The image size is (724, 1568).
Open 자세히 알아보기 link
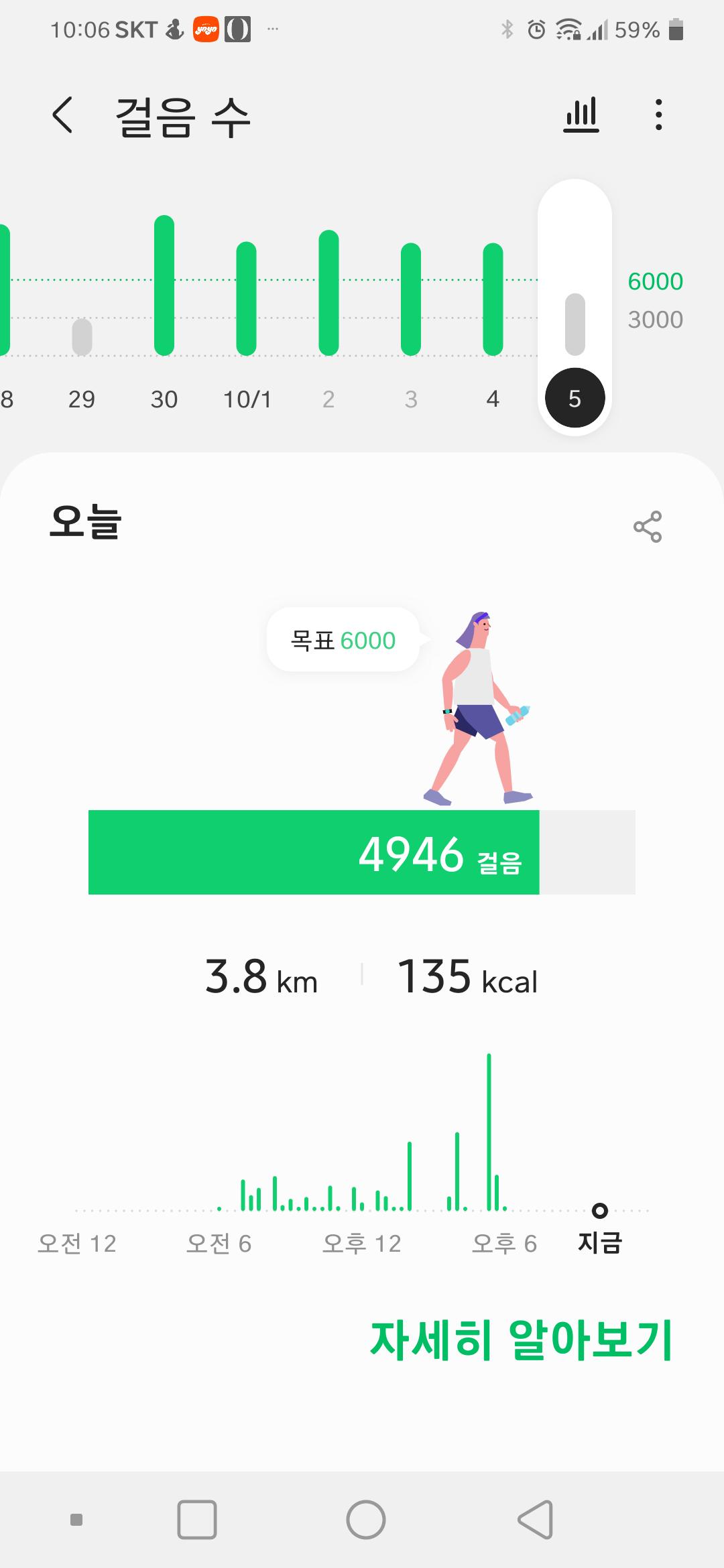click(521, 1340)
